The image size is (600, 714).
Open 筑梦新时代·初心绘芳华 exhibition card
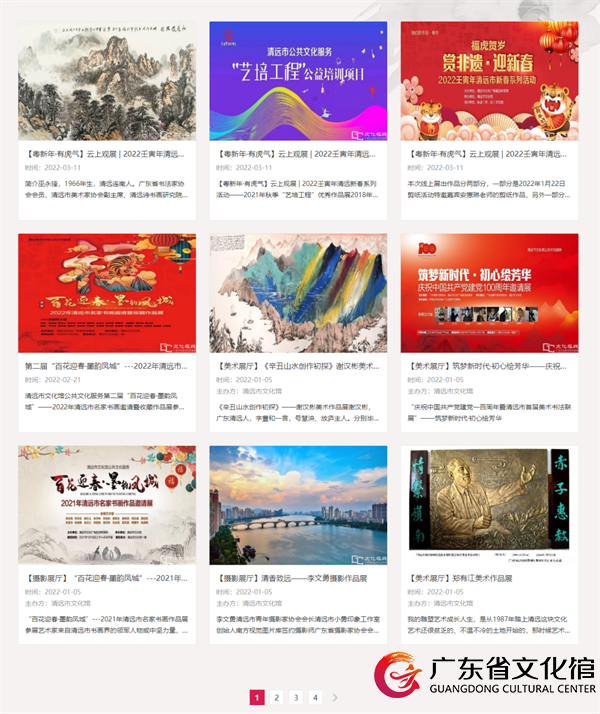point(489,293)
